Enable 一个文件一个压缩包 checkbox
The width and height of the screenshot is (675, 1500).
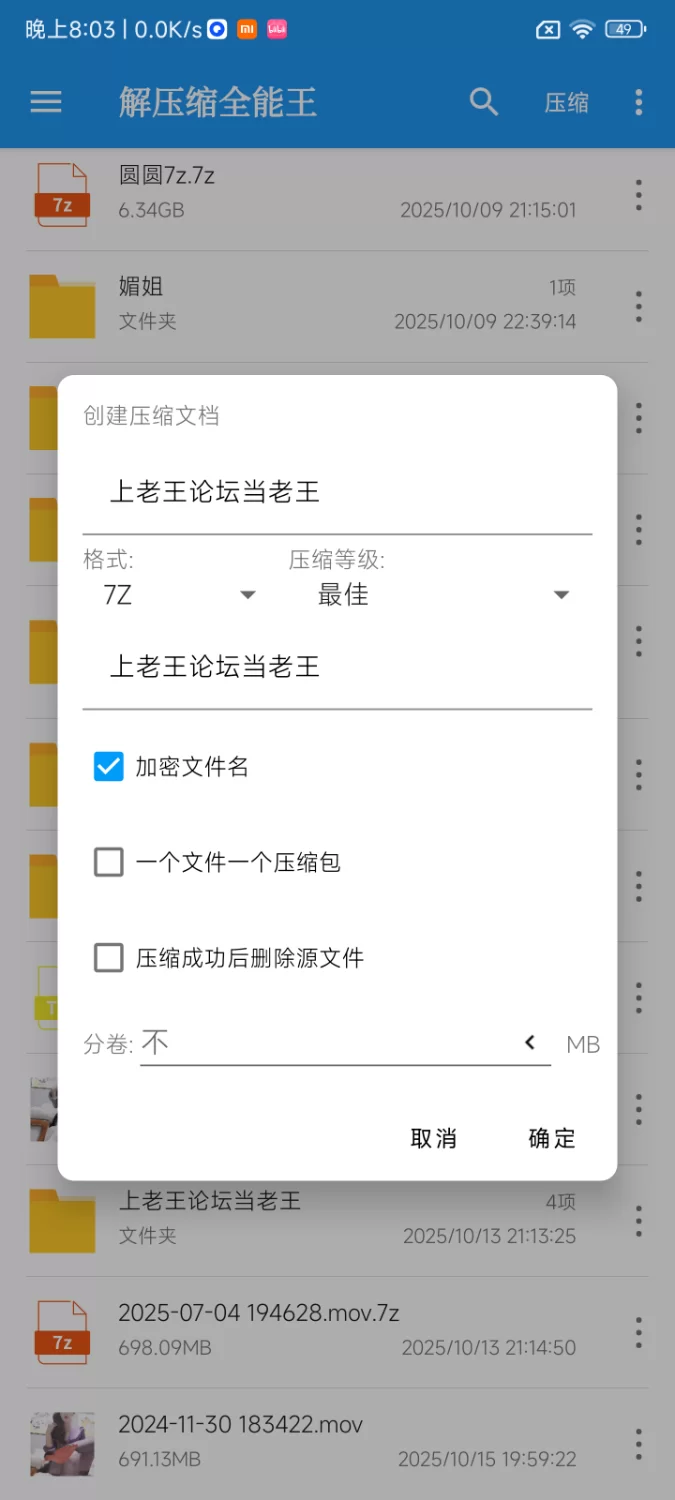pos(109,862)
